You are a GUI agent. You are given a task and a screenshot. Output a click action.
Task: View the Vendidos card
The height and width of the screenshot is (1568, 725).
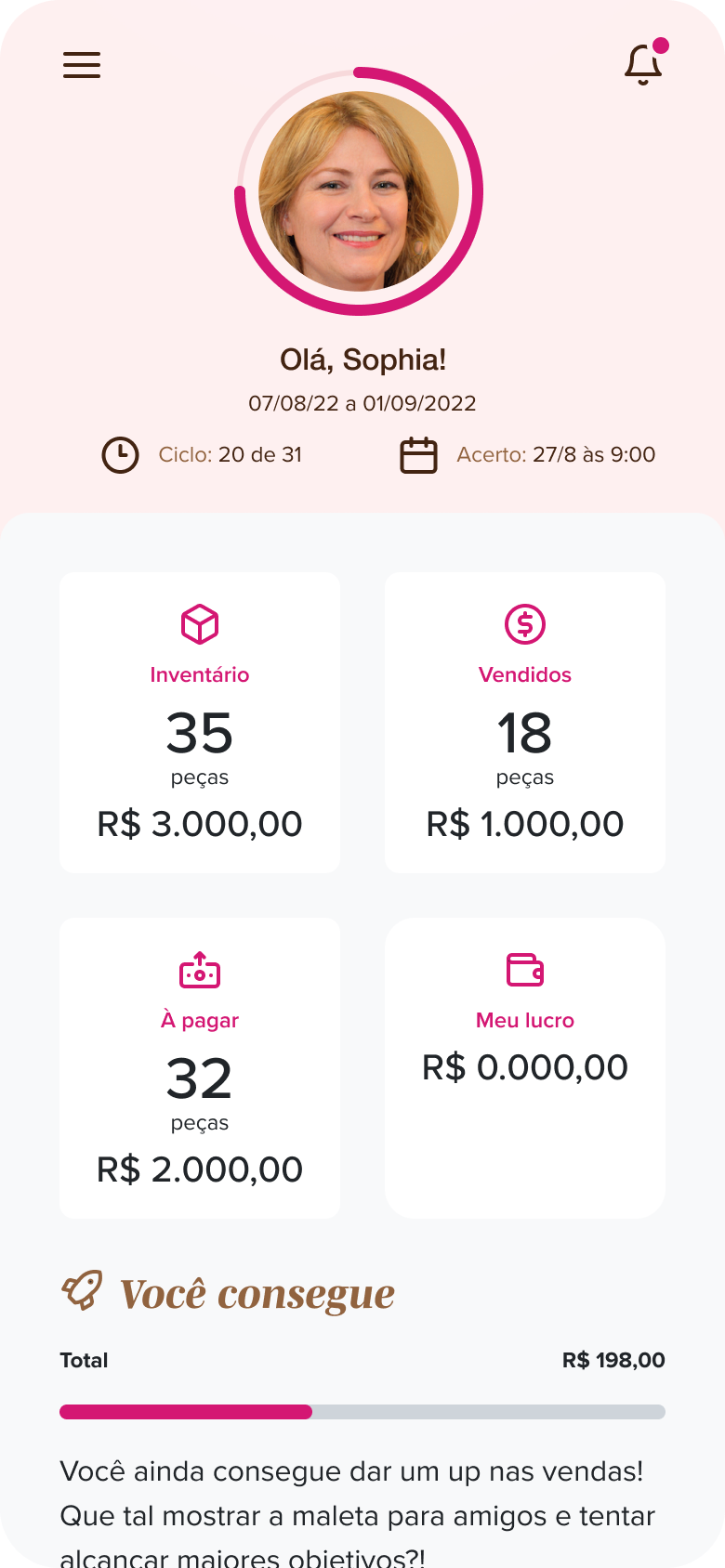click(525, 723)
